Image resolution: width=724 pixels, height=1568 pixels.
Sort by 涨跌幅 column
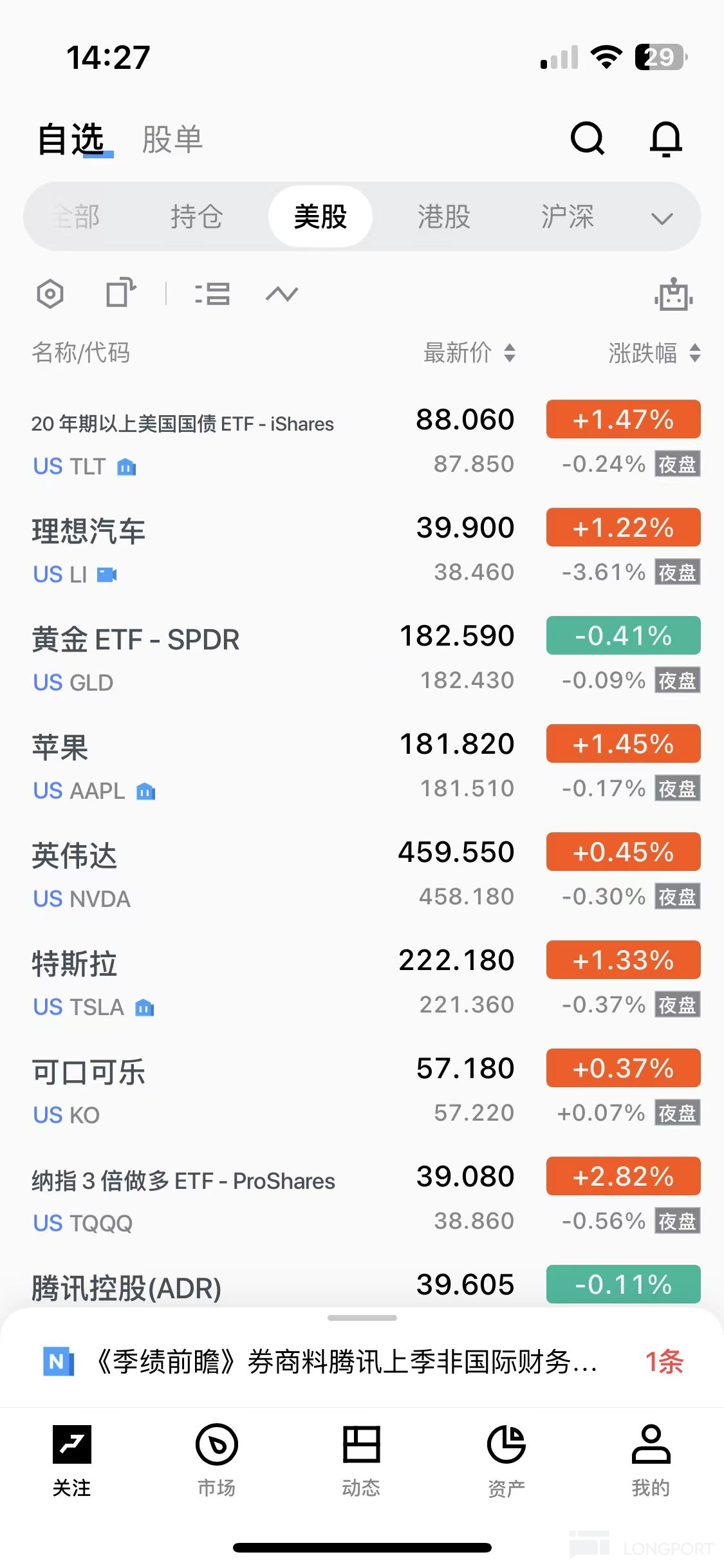coord(654,353)
